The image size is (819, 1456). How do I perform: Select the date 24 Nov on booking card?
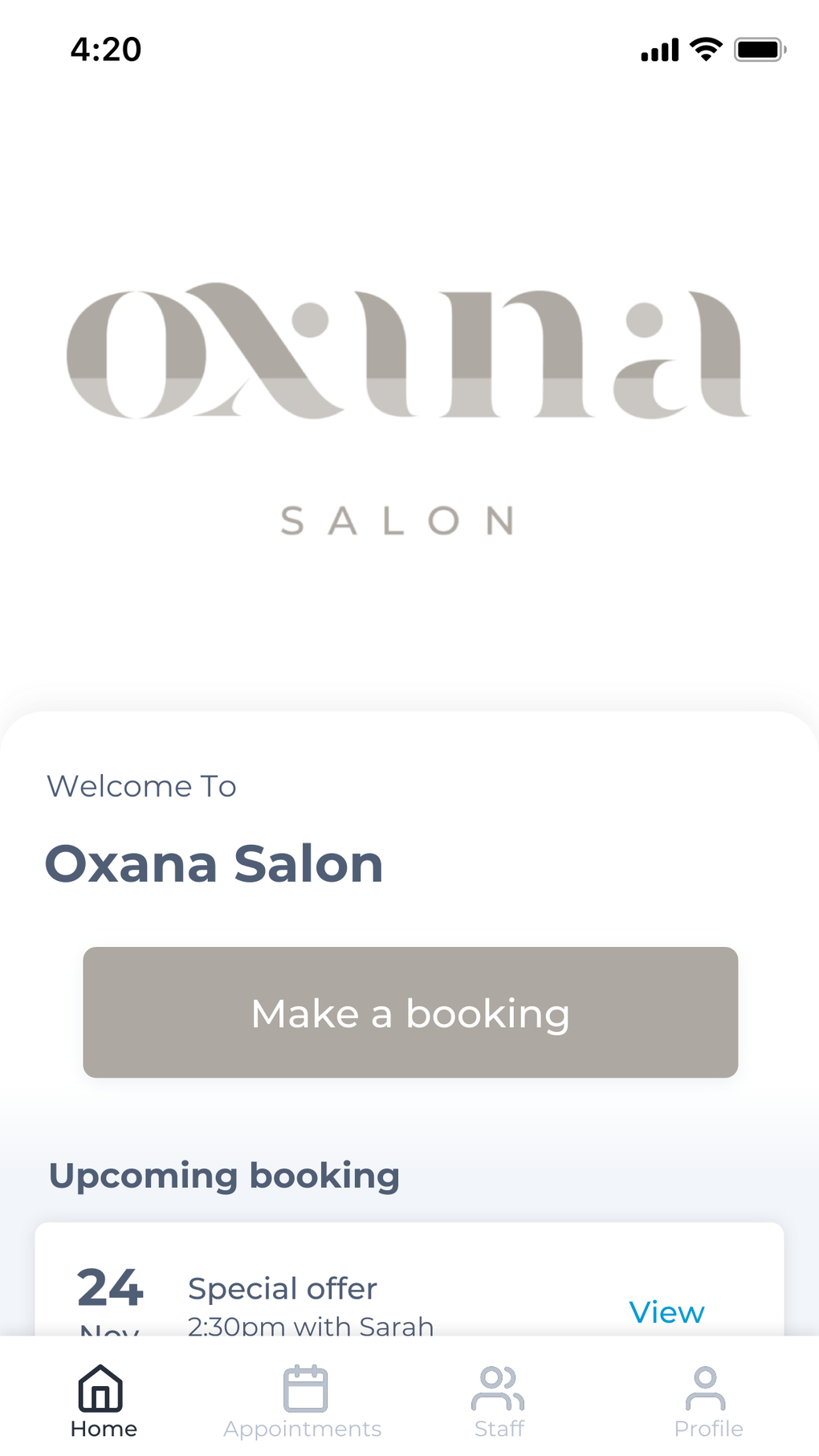[109, 1297]
